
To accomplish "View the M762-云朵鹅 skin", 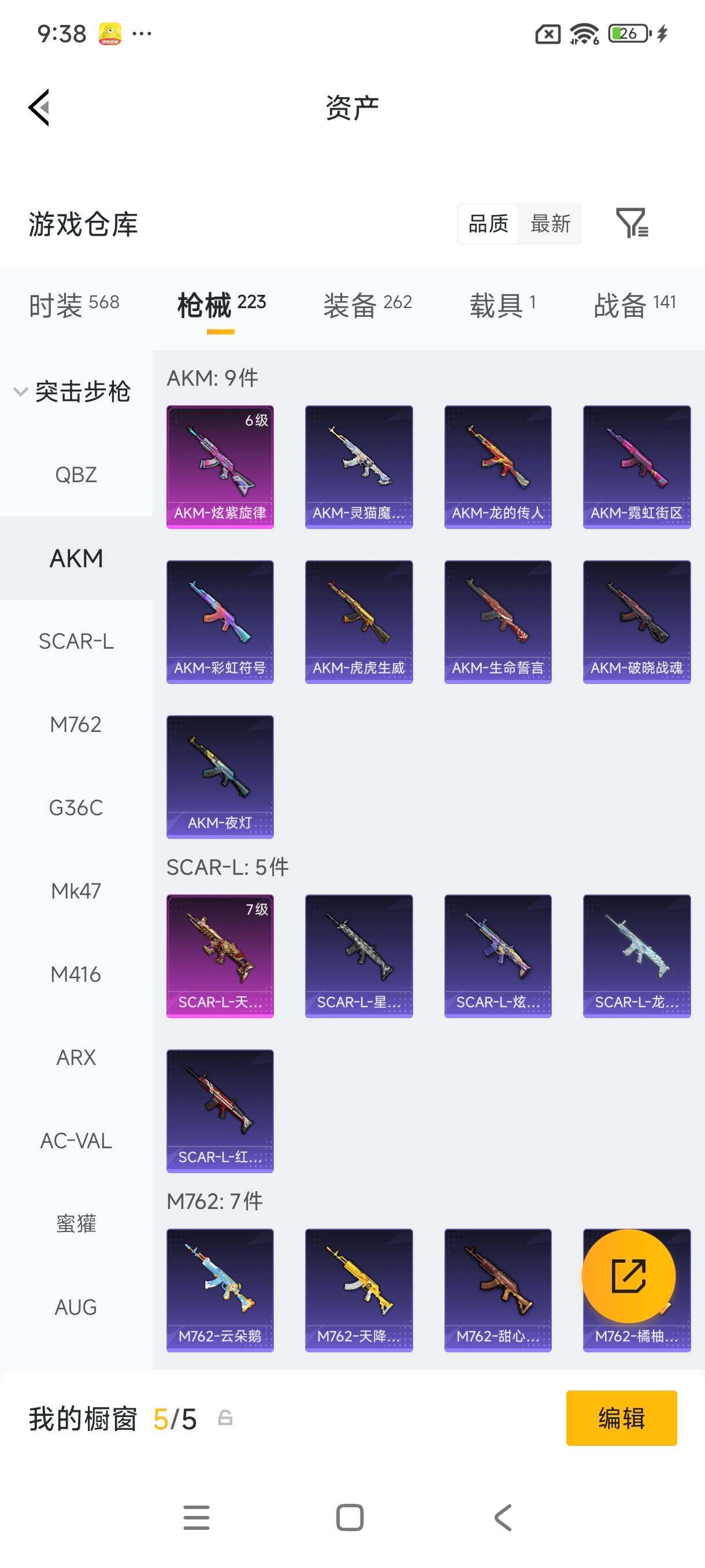I will 220,1290.
